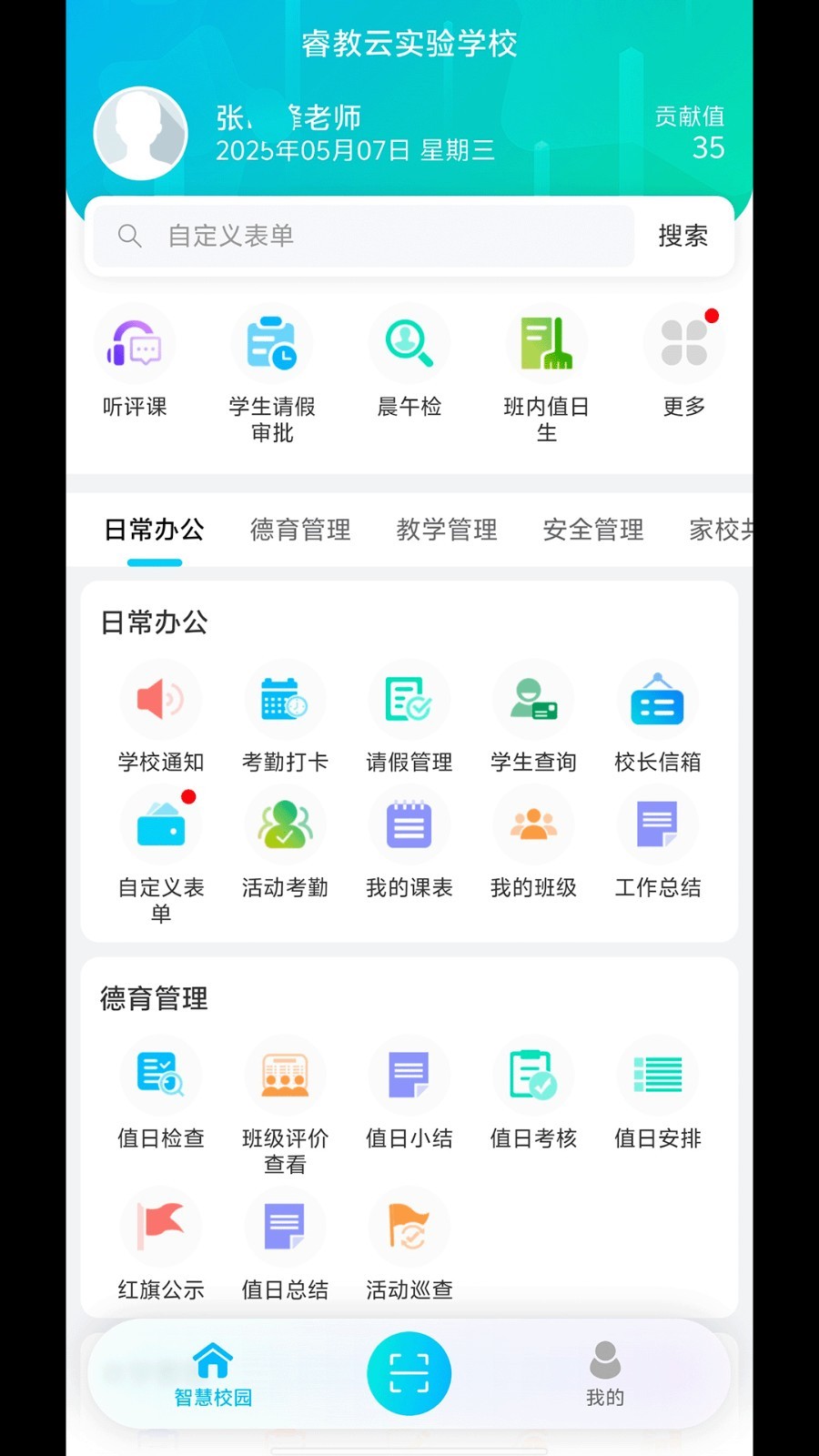This screenshot has width=819, height=1456.
Task: Switch to the 安全管理 tab
Action: [592, 531]
